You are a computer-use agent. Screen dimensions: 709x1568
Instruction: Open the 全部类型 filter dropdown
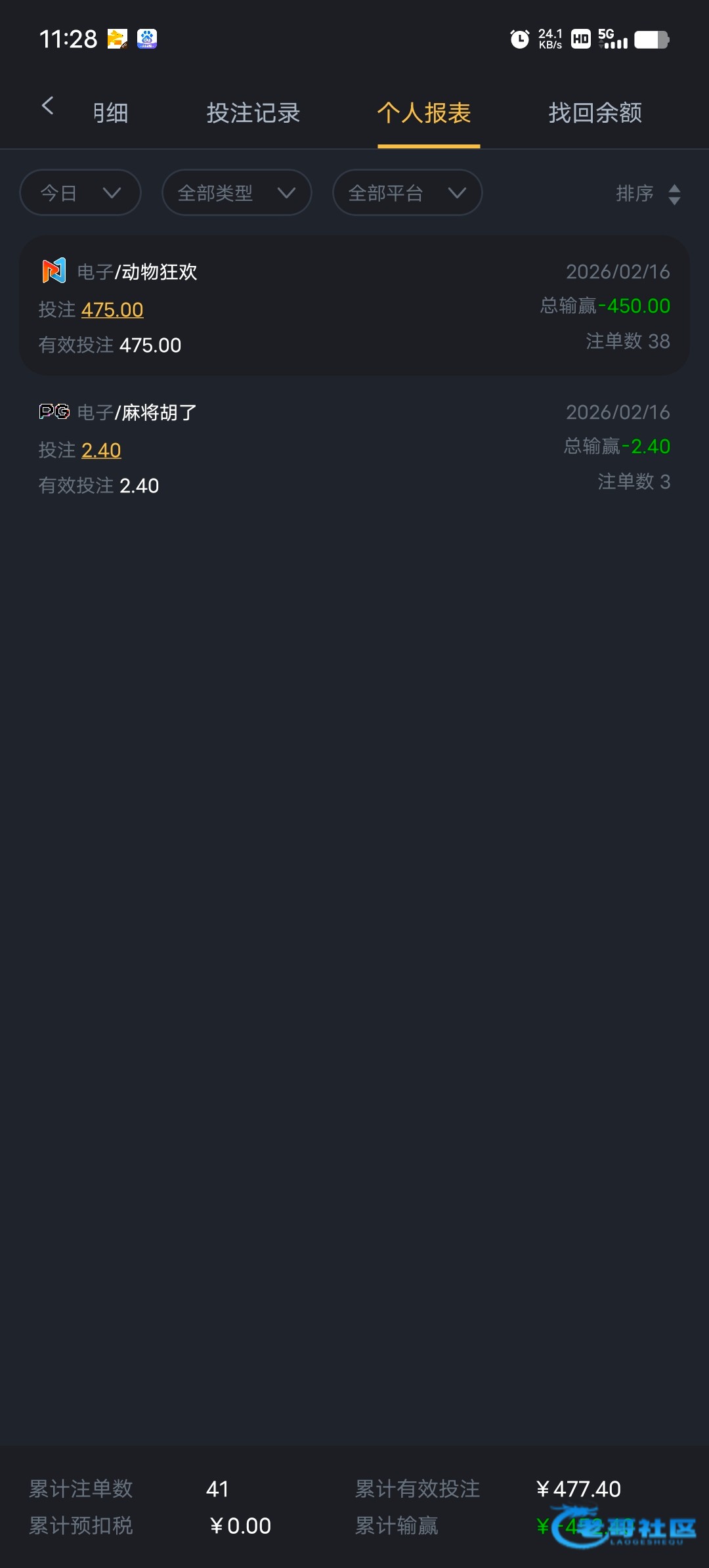pos(236,193)
